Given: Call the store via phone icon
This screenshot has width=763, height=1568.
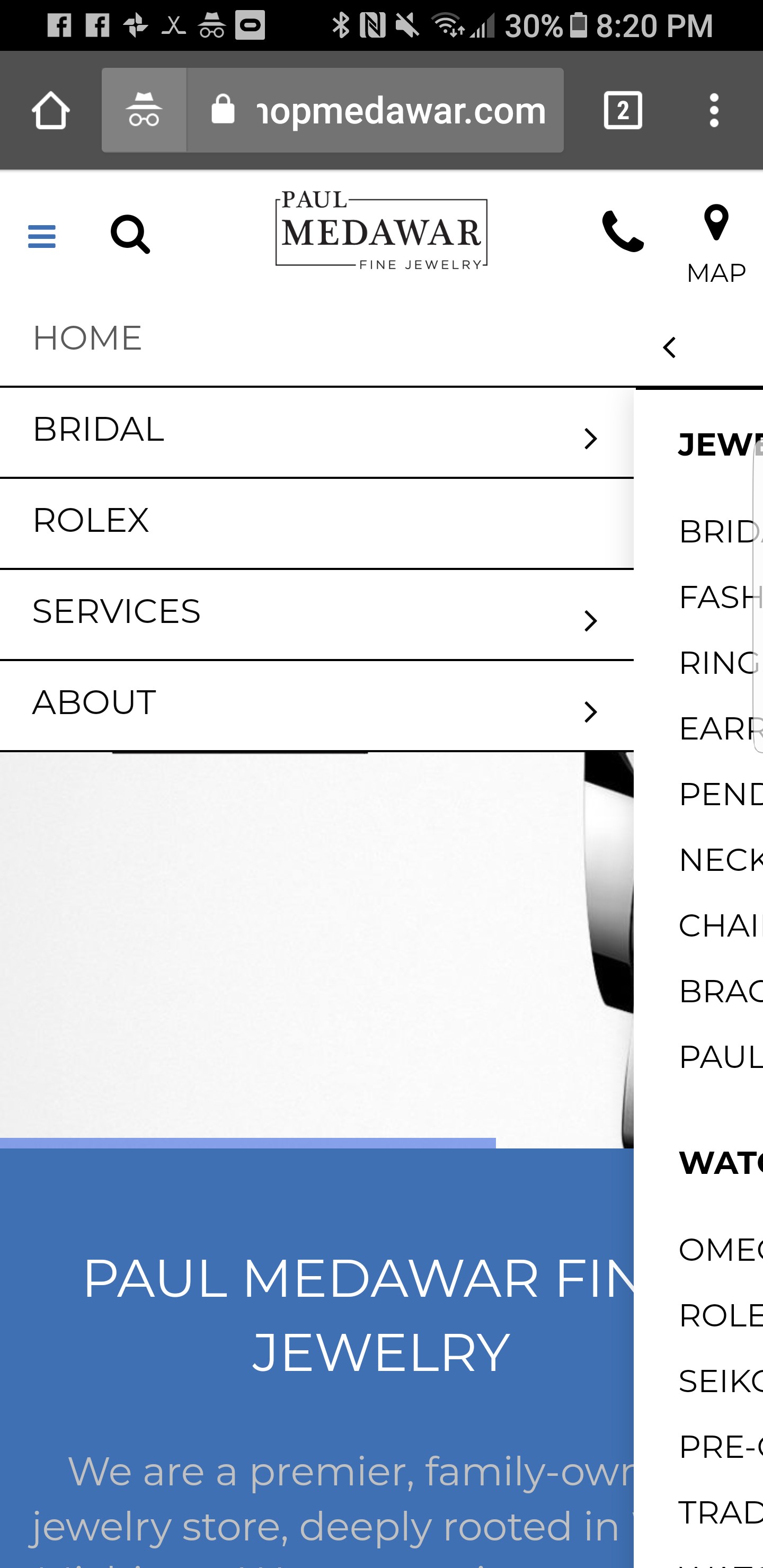Looking at the screenshot, I should (x=623, y=231).
